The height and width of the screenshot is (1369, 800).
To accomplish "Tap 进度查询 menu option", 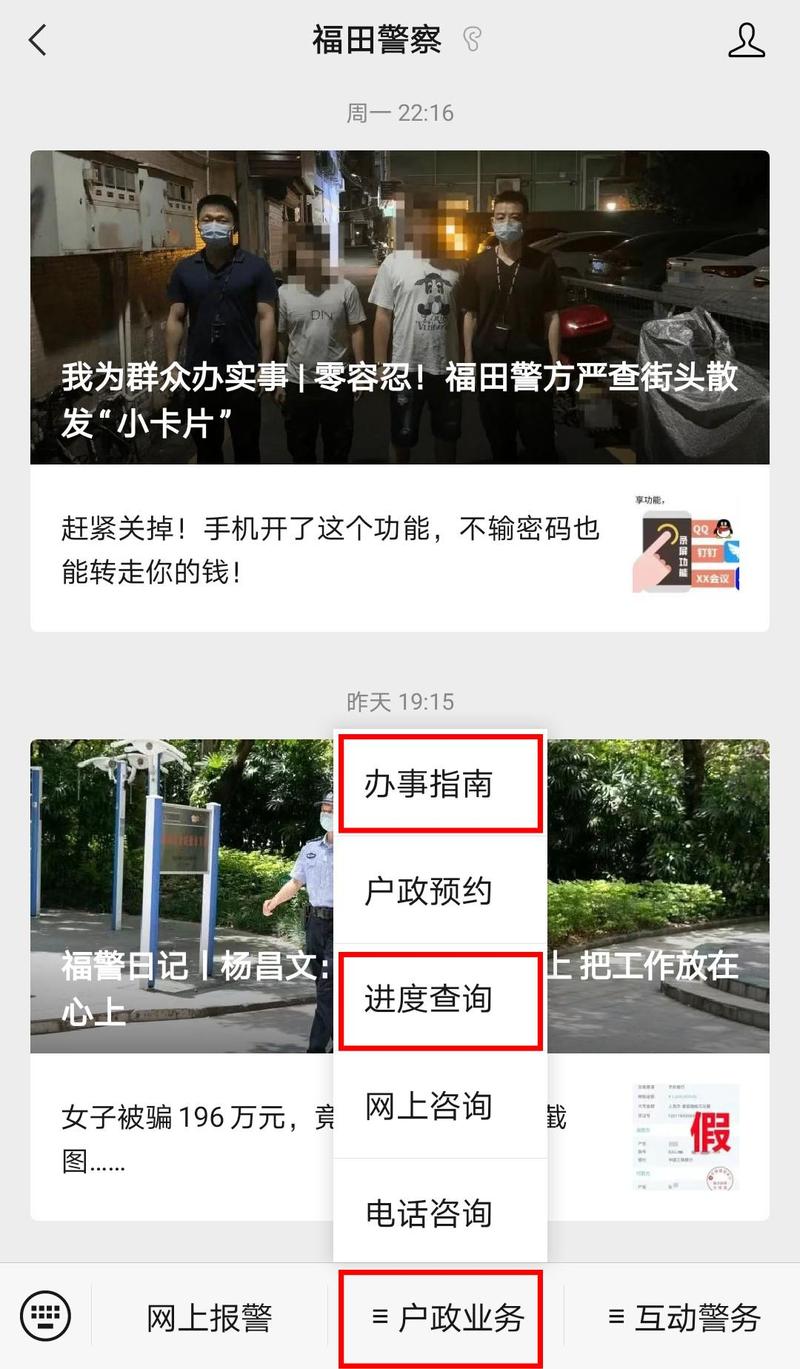I will [x=439, y=998].
